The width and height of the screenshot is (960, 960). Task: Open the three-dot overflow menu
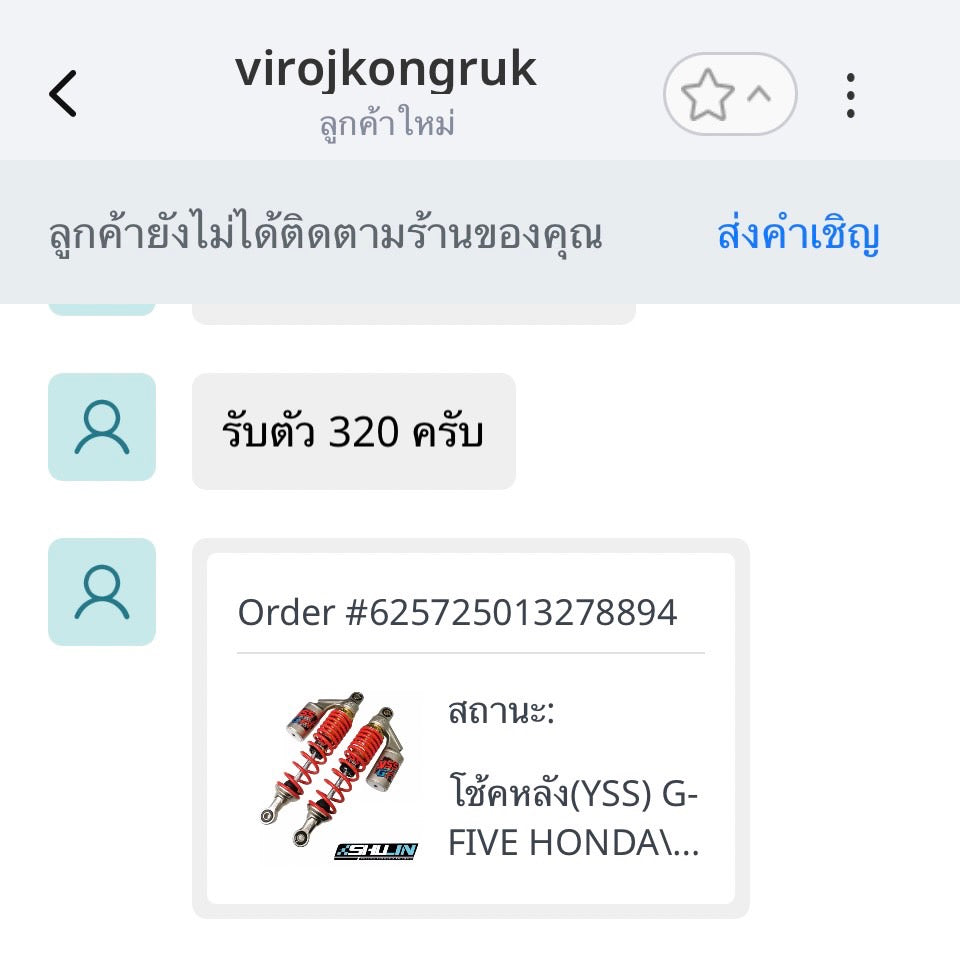(850, 95)
